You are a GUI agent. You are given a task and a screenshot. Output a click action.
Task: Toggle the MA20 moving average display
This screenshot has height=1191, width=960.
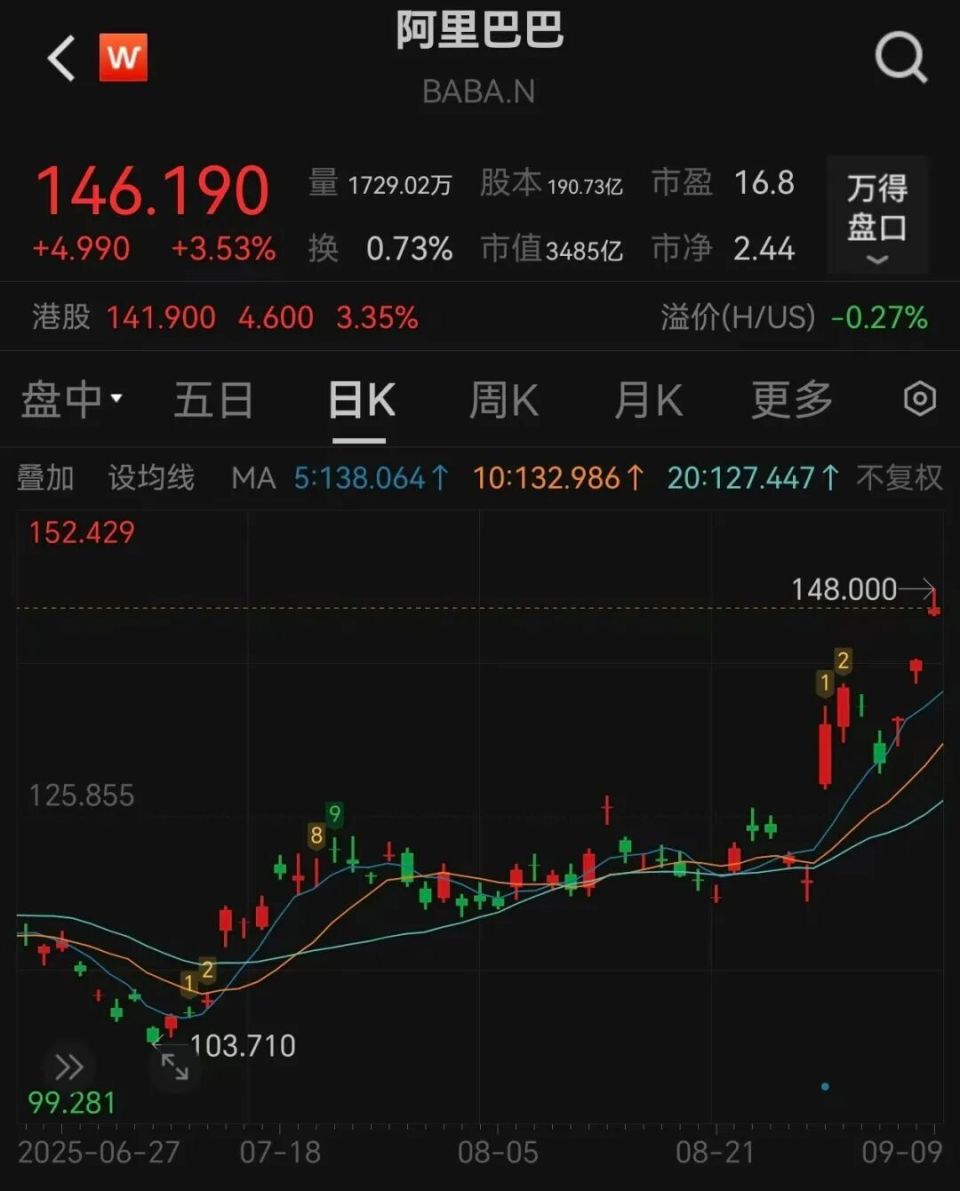(753, 479)
